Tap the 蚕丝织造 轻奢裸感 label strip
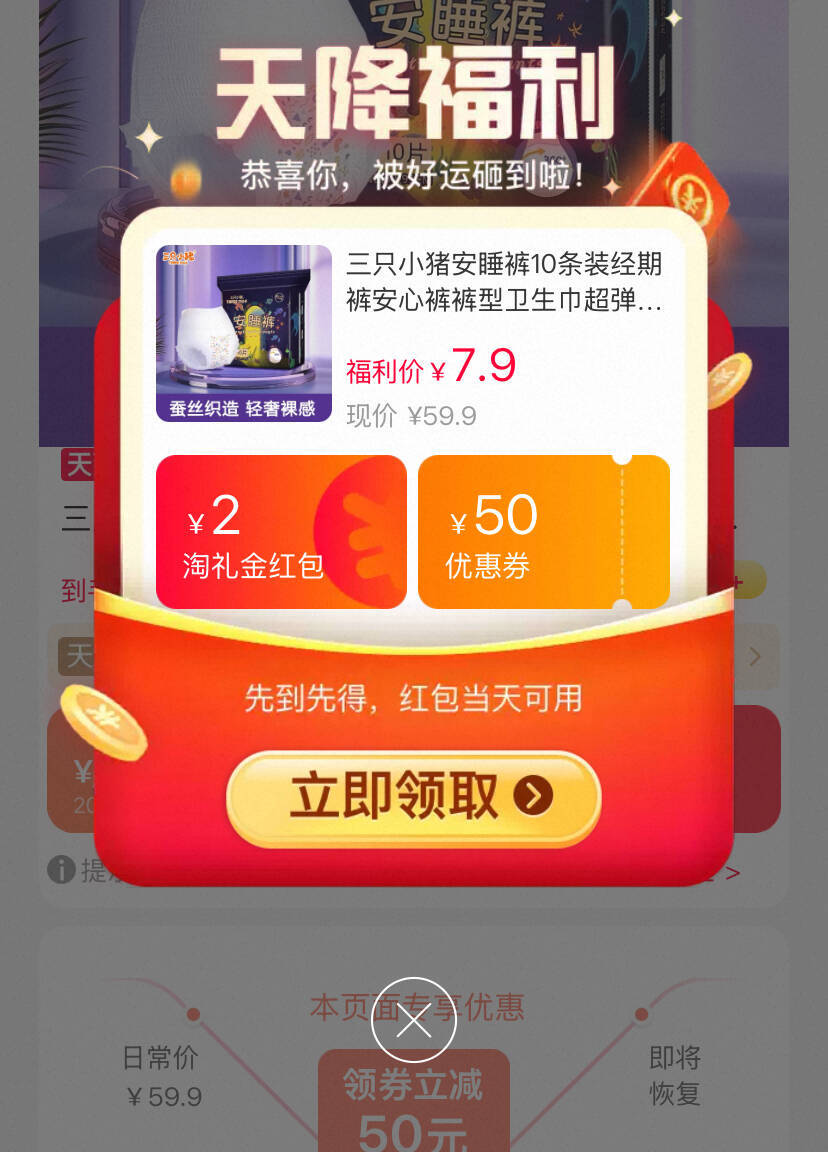 click(x=242, y=409)
